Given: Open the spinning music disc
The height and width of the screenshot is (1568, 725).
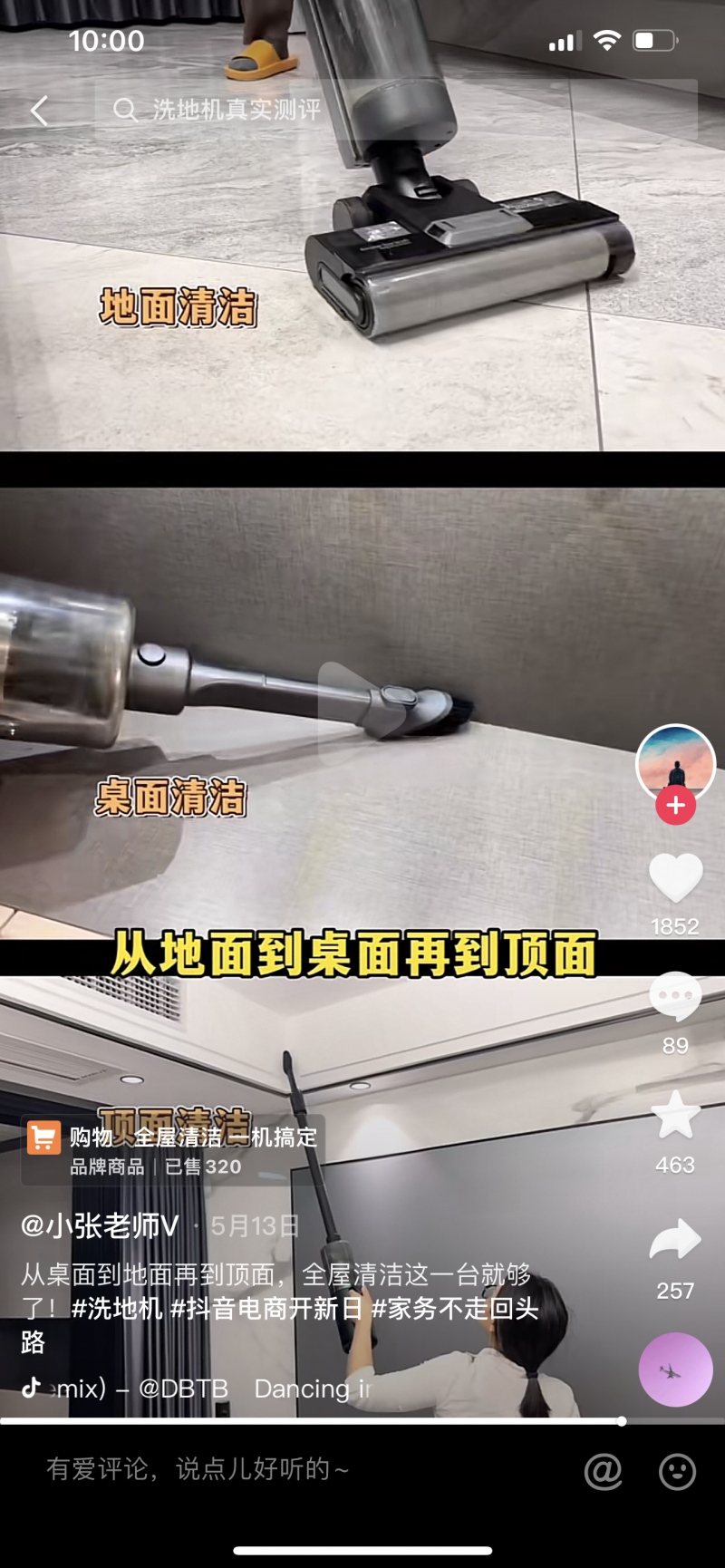Looking at the screenshot, I should 675,1369.
